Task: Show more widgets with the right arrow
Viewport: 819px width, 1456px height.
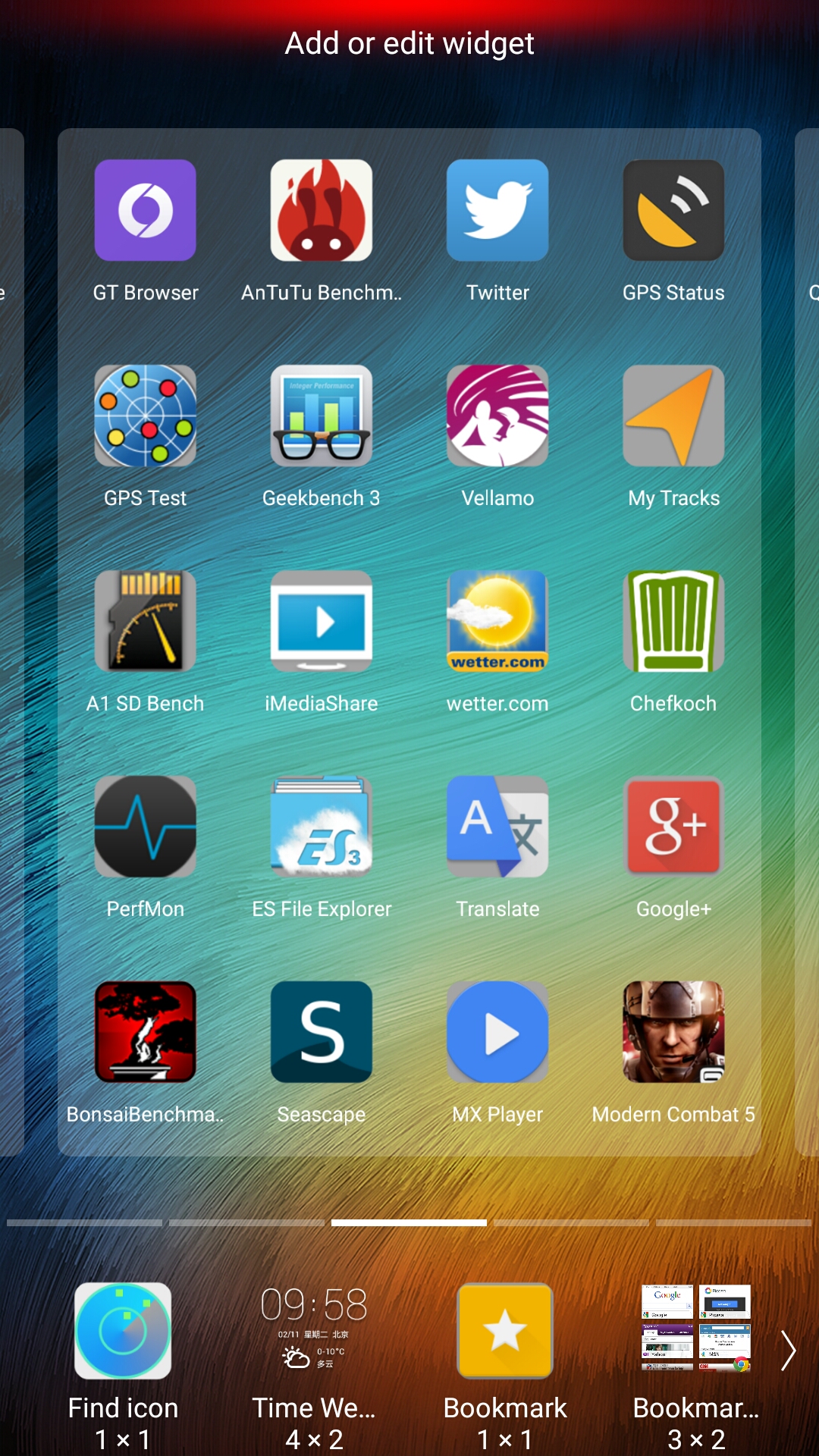Action: [789, 1351]
